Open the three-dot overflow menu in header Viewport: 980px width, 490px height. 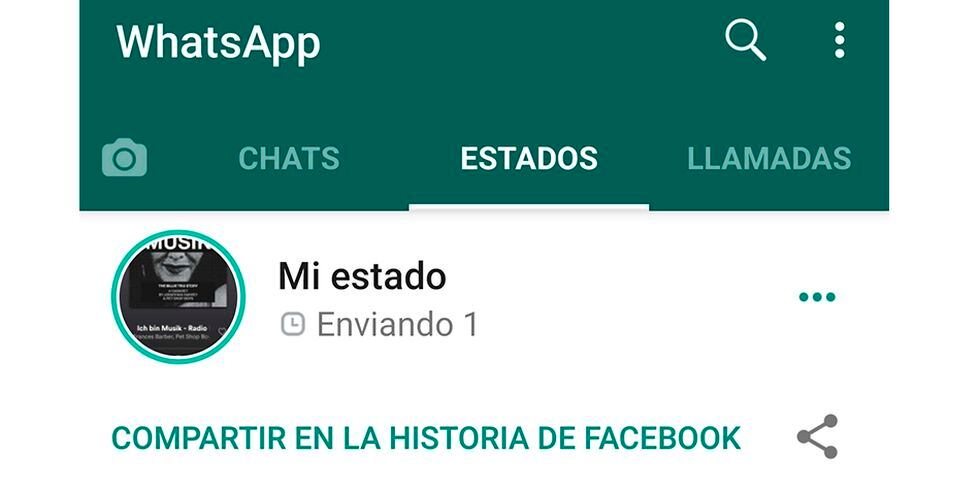[x=839, y=41]
